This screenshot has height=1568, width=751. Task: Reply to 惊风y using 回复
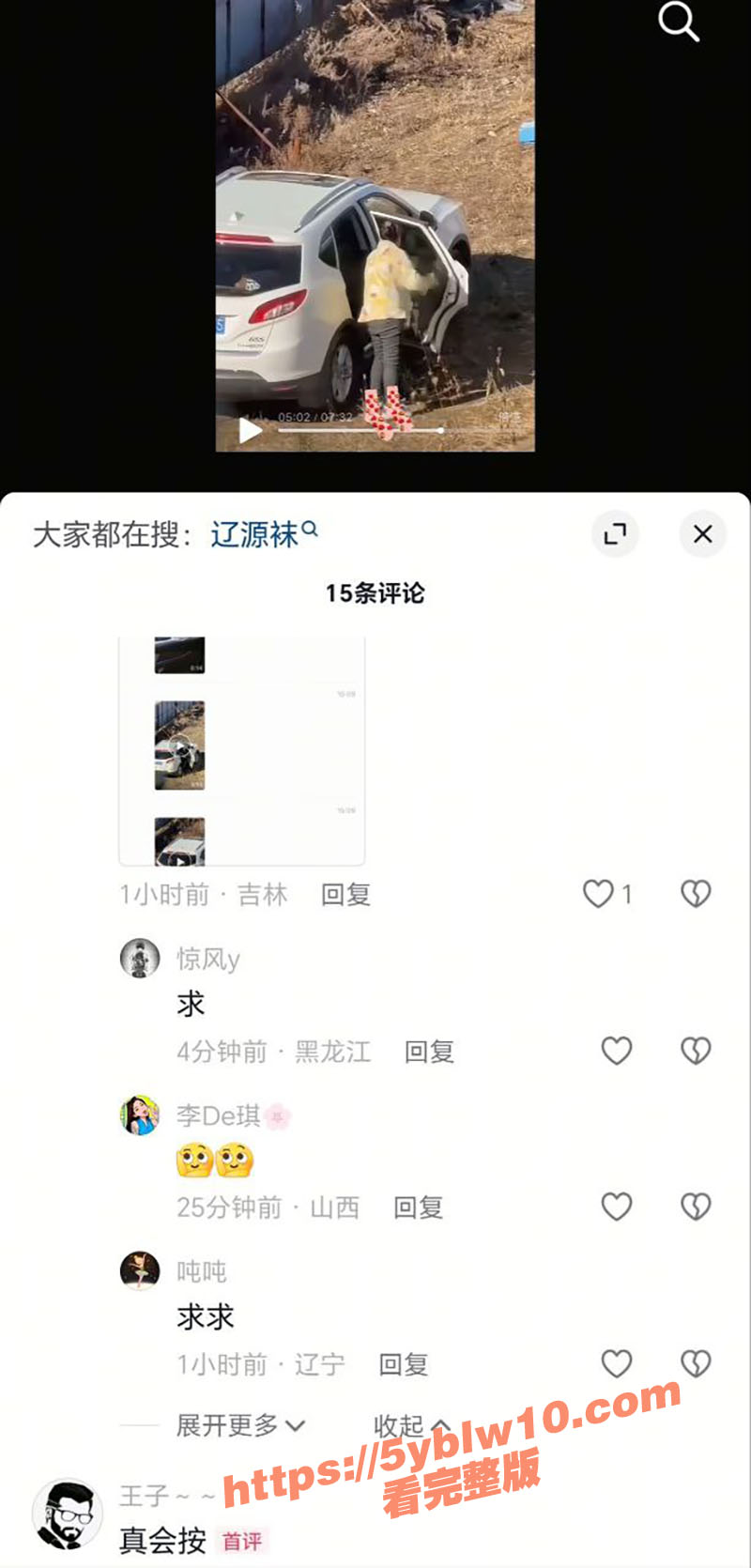[429, 1052]
